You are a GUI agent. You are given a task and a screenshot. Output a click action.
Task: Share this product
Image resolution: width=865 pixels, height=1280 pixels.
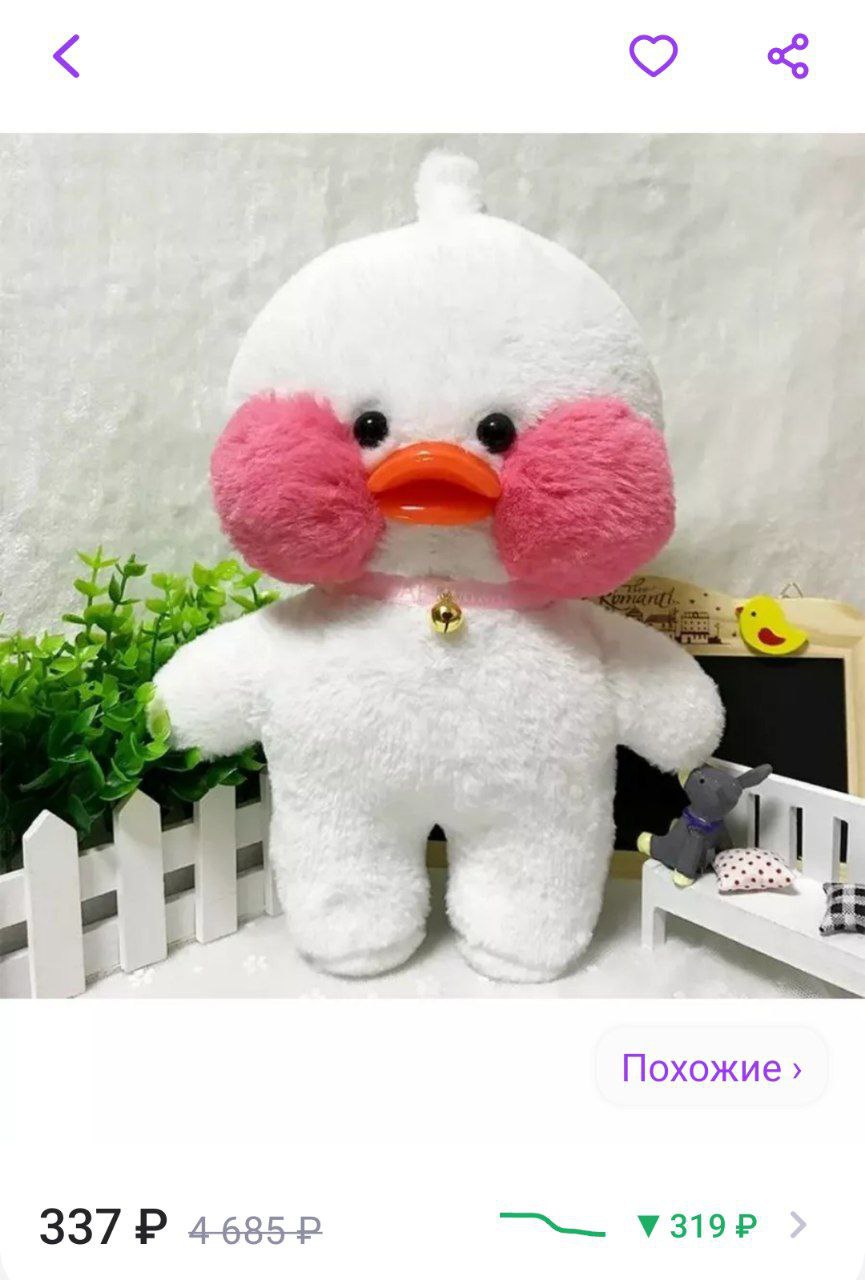788,56
